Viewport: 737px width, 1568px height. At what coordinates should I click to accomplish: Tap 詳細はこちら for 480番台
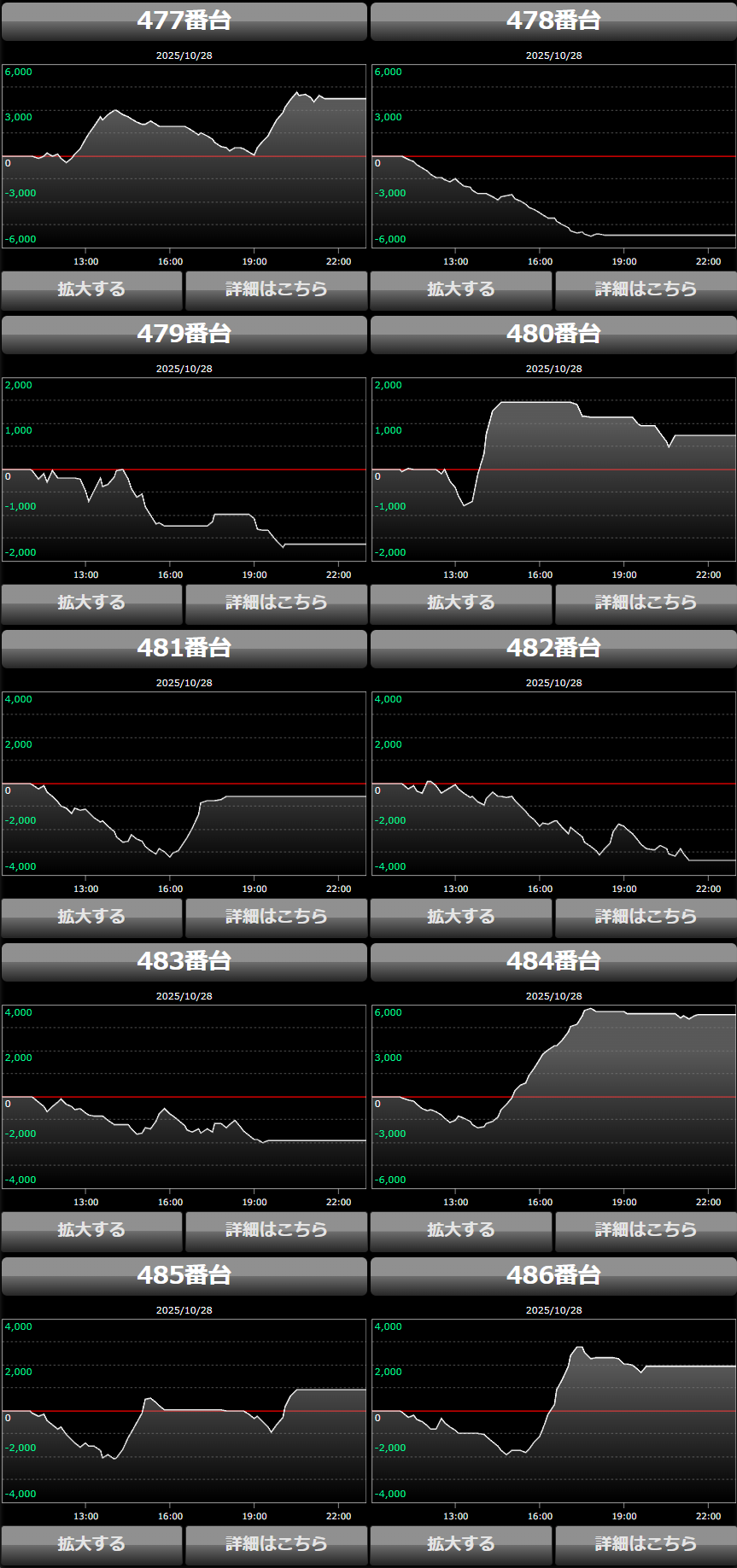pos(646,603)
